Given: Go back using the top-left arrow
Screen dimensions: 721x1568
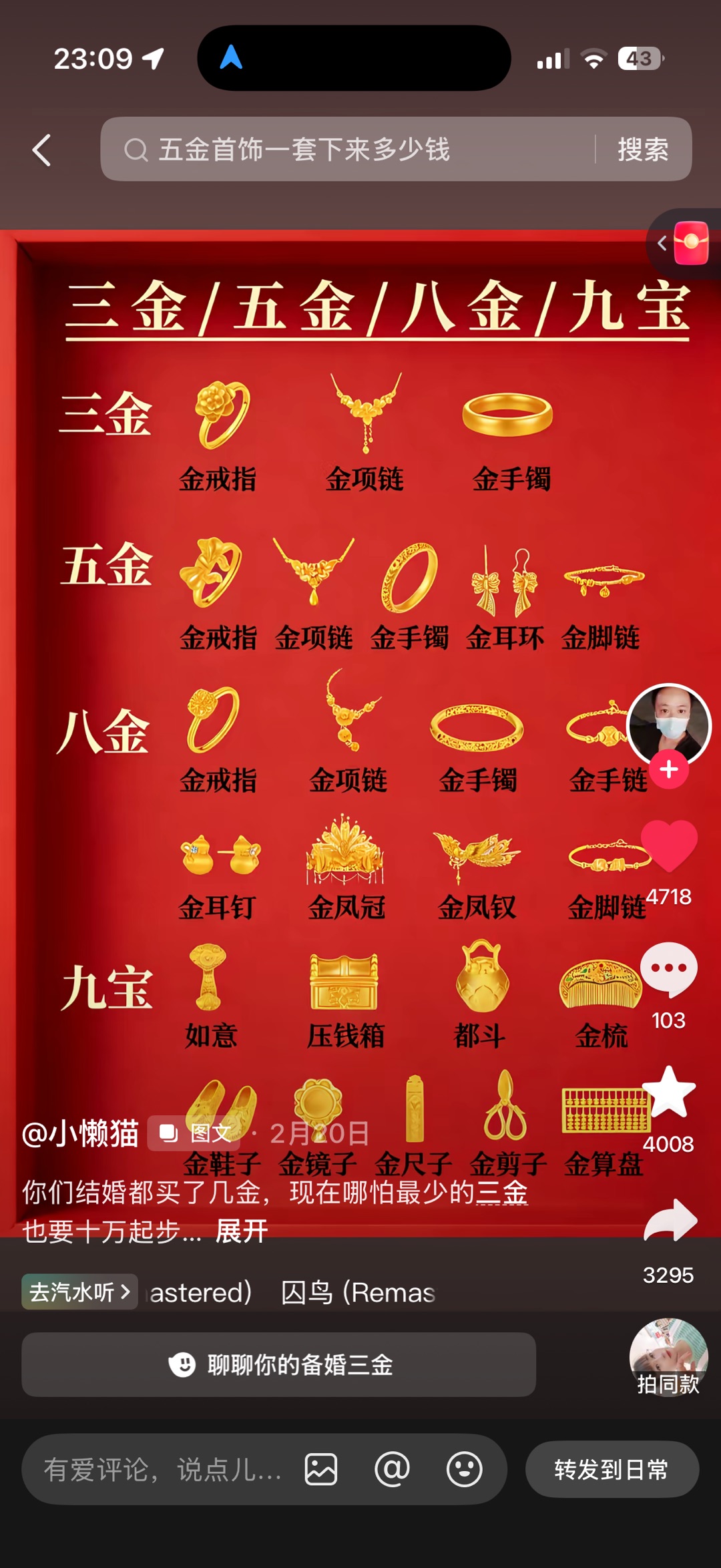Looking at the screenshot, I should (x=42, y=150).
